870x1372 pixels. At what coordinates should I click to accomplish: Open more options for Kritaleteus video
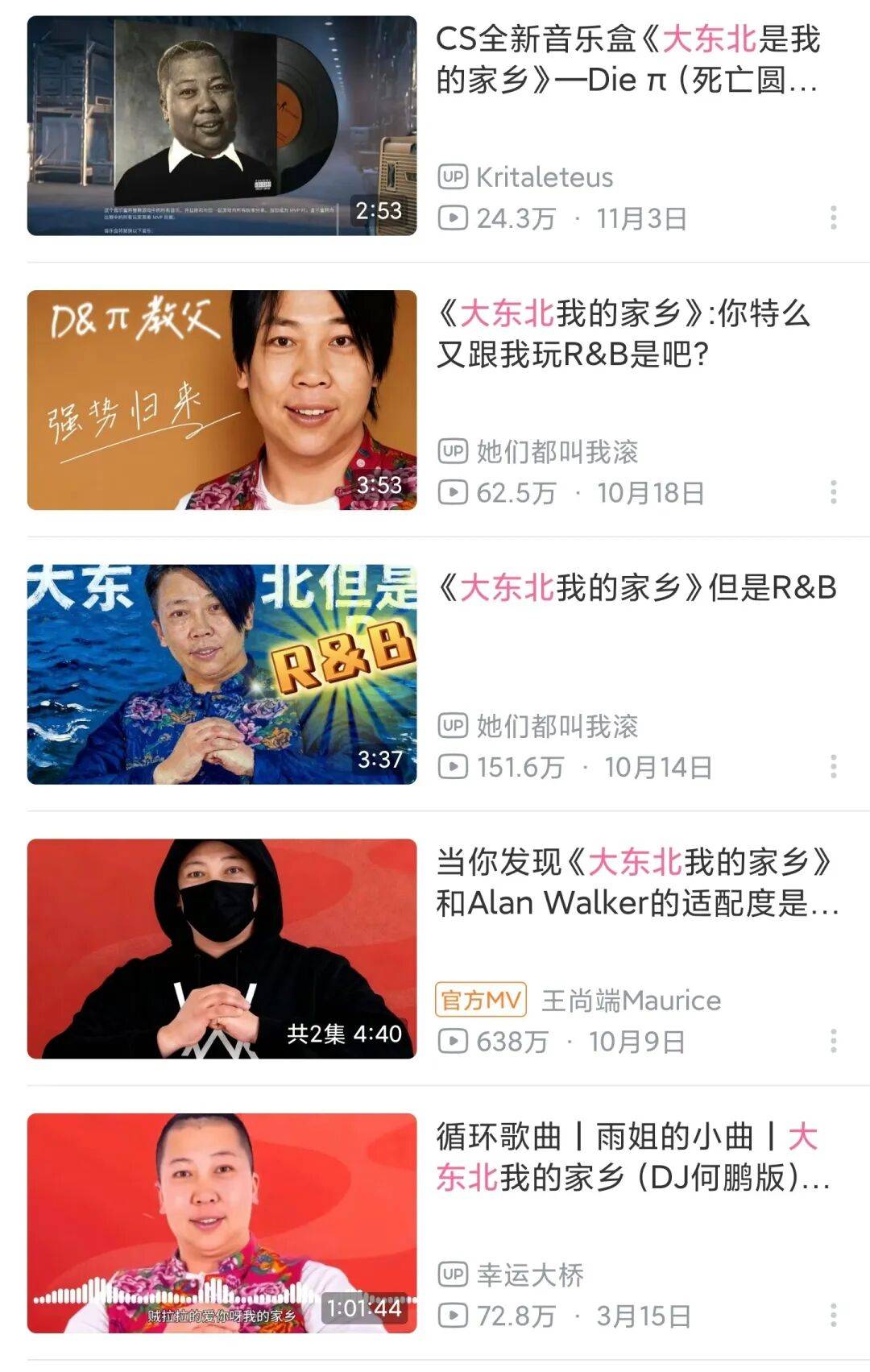[833, 218]
